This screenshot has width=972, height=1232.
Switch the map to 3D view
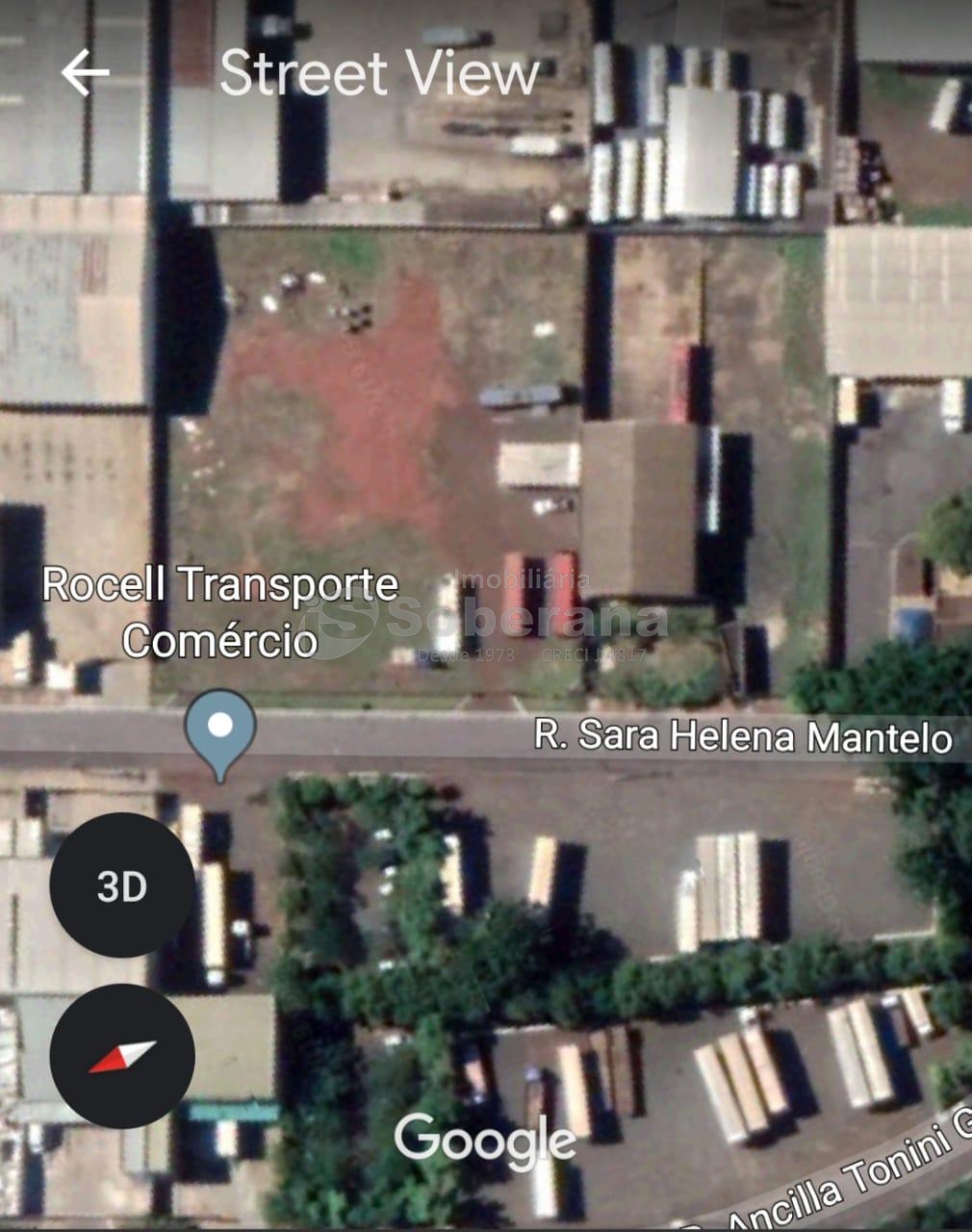pos(122,885)
